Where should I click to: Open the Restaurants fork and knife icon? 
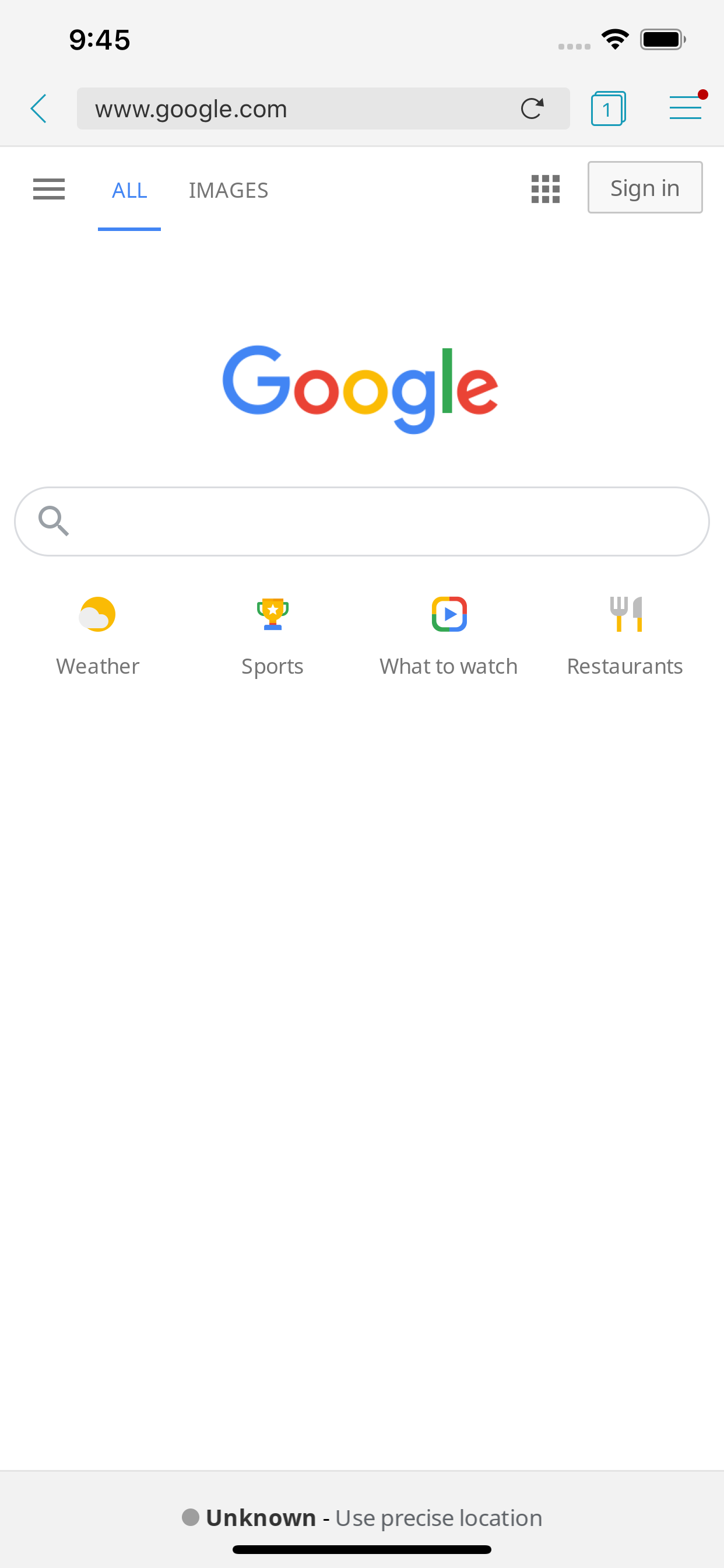coord(625,614)
